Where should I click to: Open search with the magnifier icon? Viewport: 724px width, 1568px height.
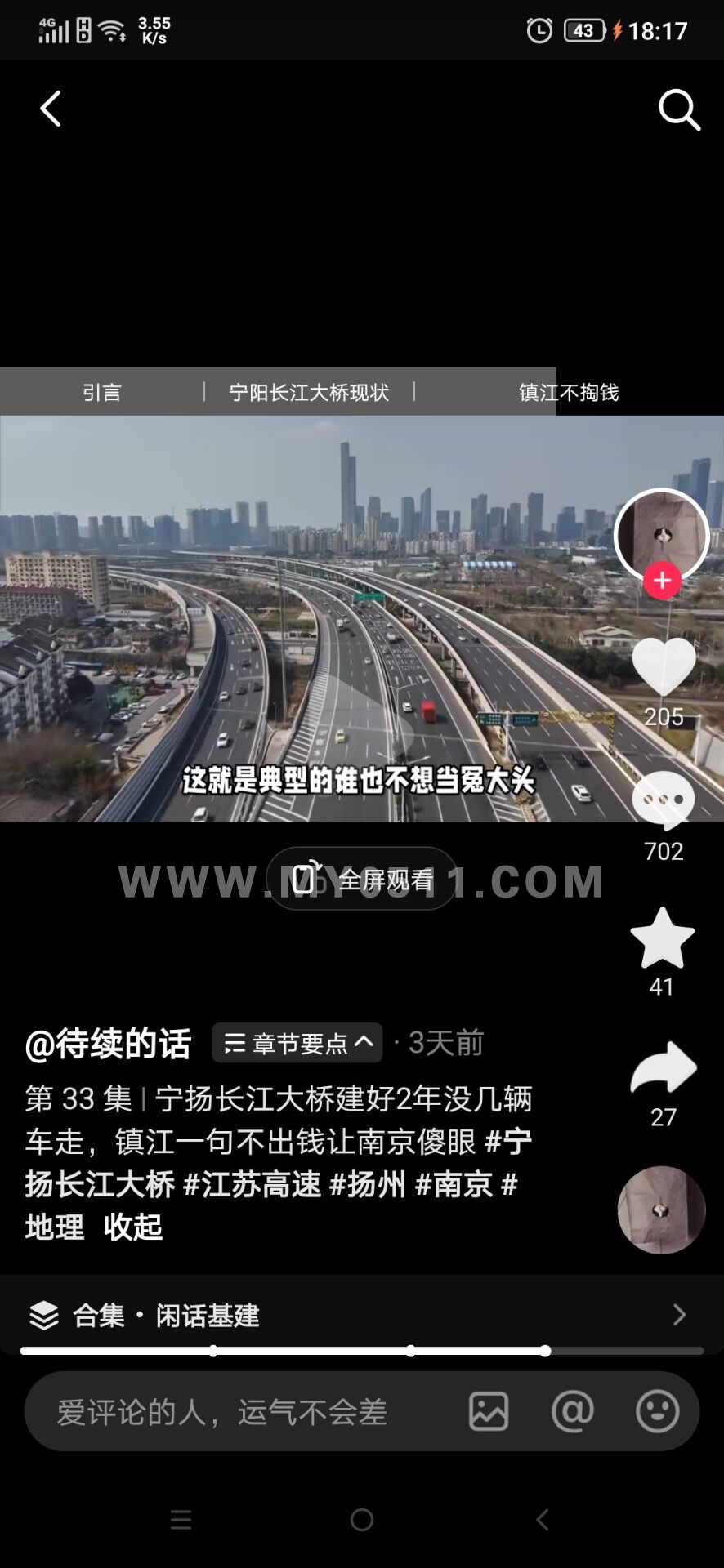[x=679, y=109]
